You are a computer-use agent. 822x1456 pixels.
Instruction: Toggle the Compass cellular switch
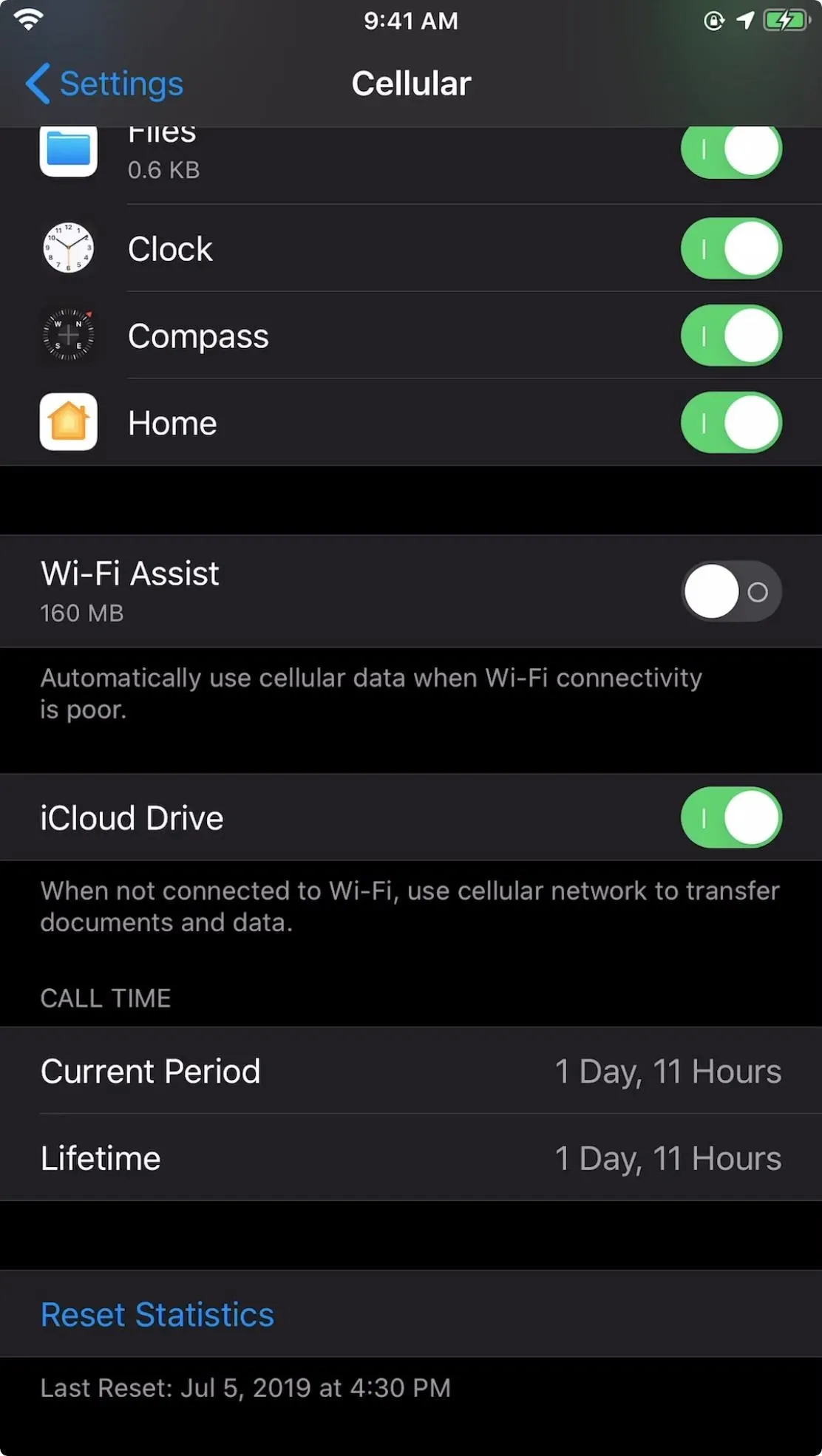[731, 336]
